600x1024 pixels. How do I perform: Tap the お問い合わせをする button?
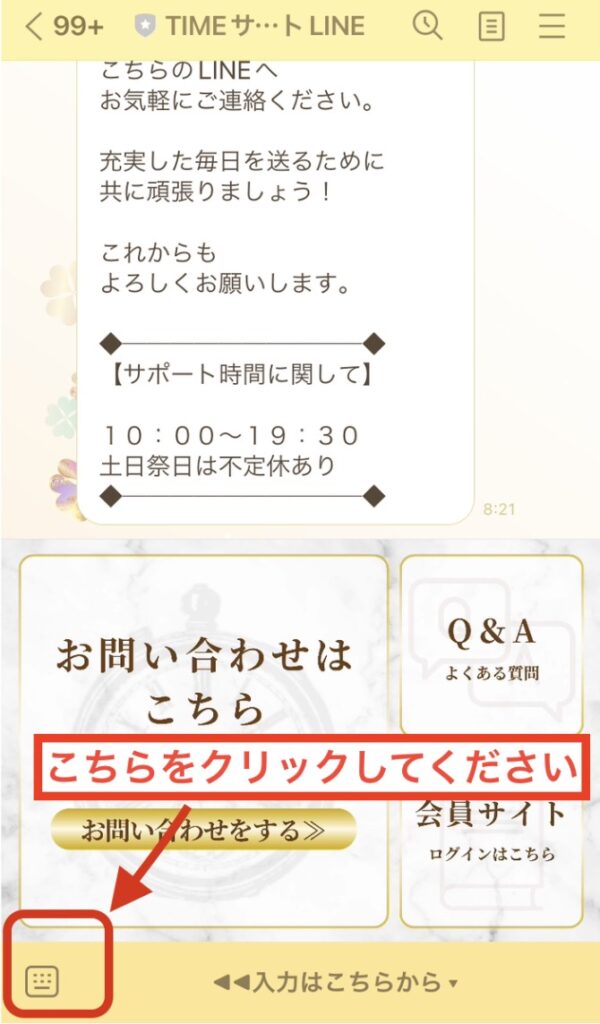203,830
